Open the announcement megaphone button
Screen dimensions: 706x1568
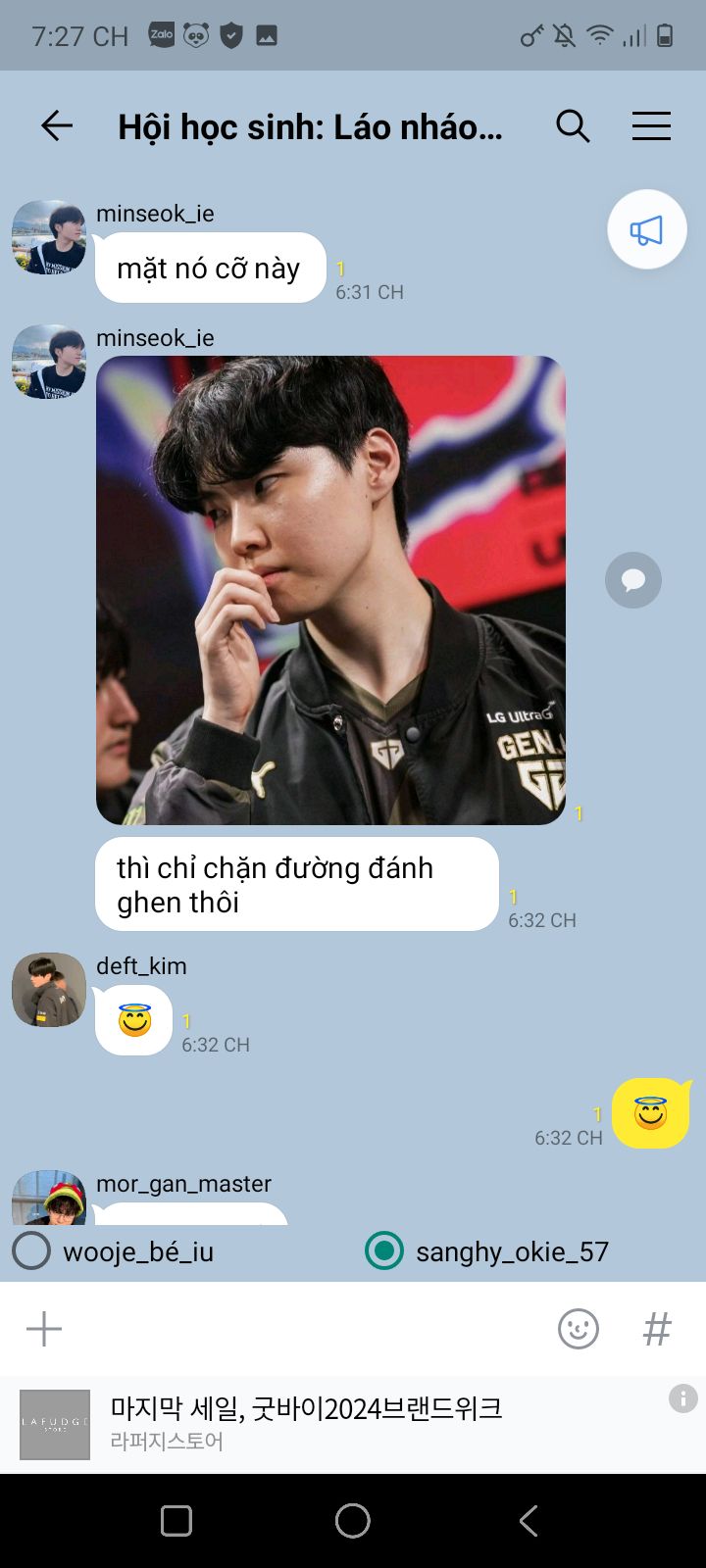pyautogui.click(x=647, y=229)
